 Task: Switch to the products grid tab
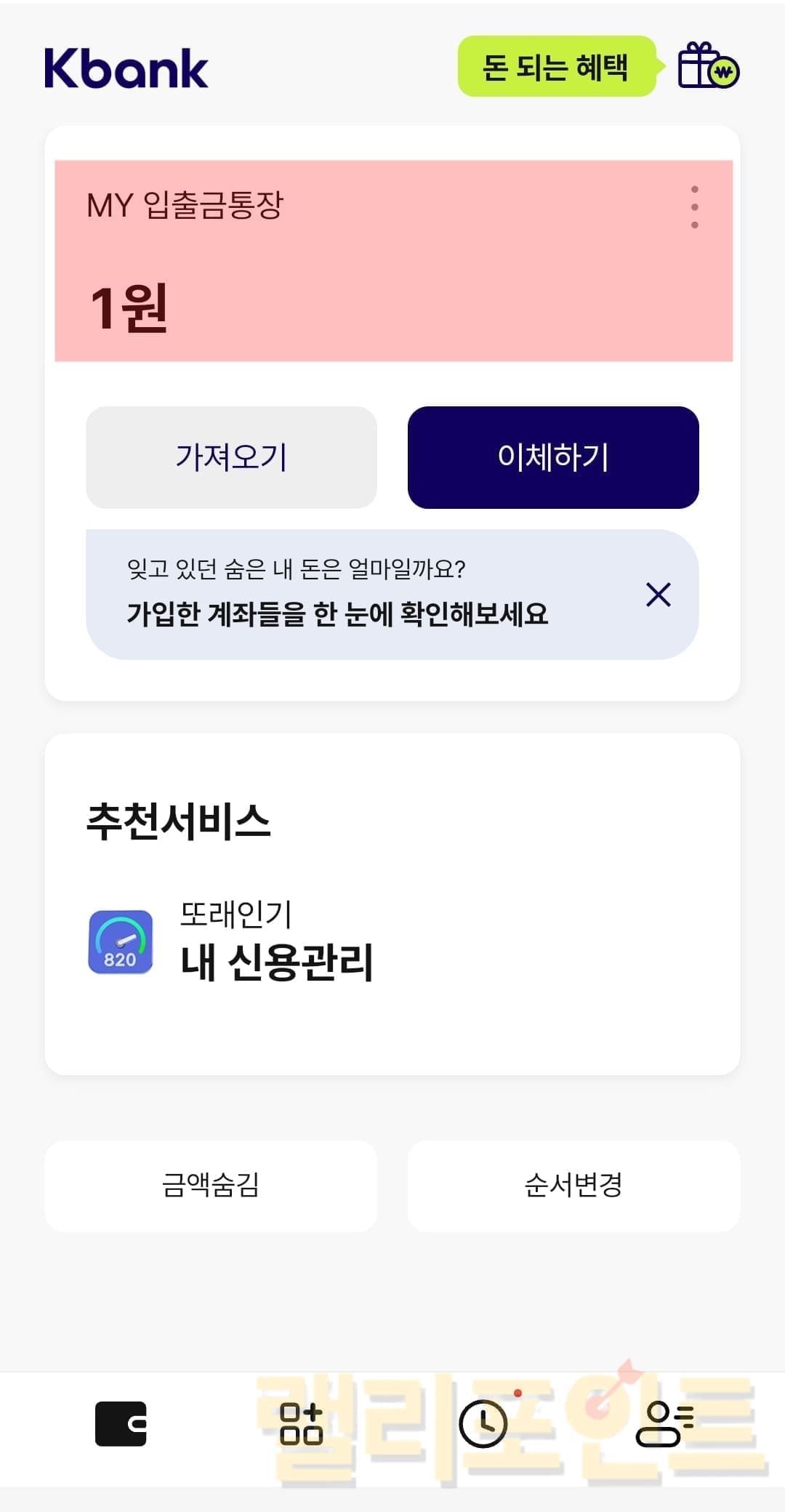click(301, 1423)
